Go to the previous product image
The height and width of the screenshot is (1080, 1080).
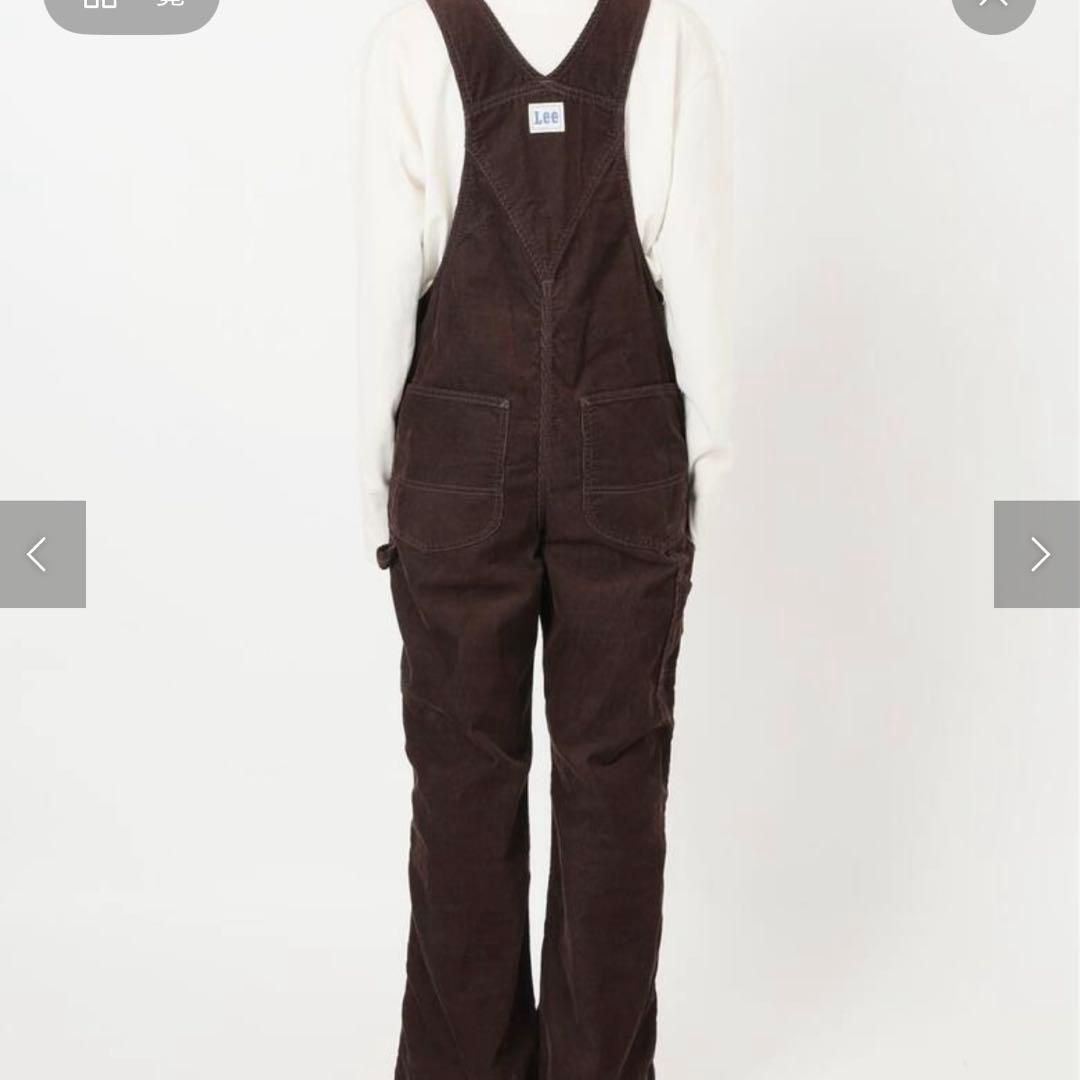tap(42, 554)
